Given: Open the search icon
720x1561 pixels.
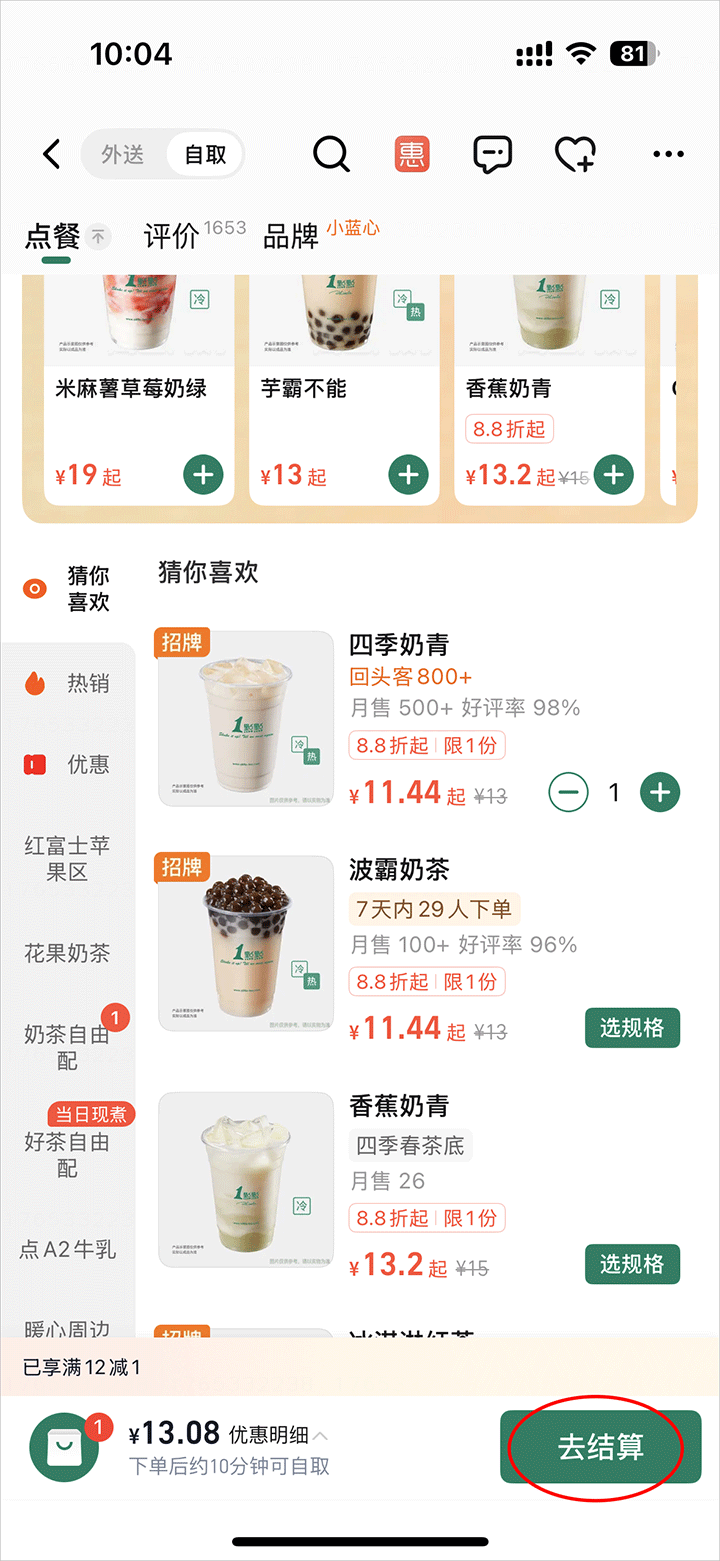Looking at the screenshot, I should pos(331,154).
